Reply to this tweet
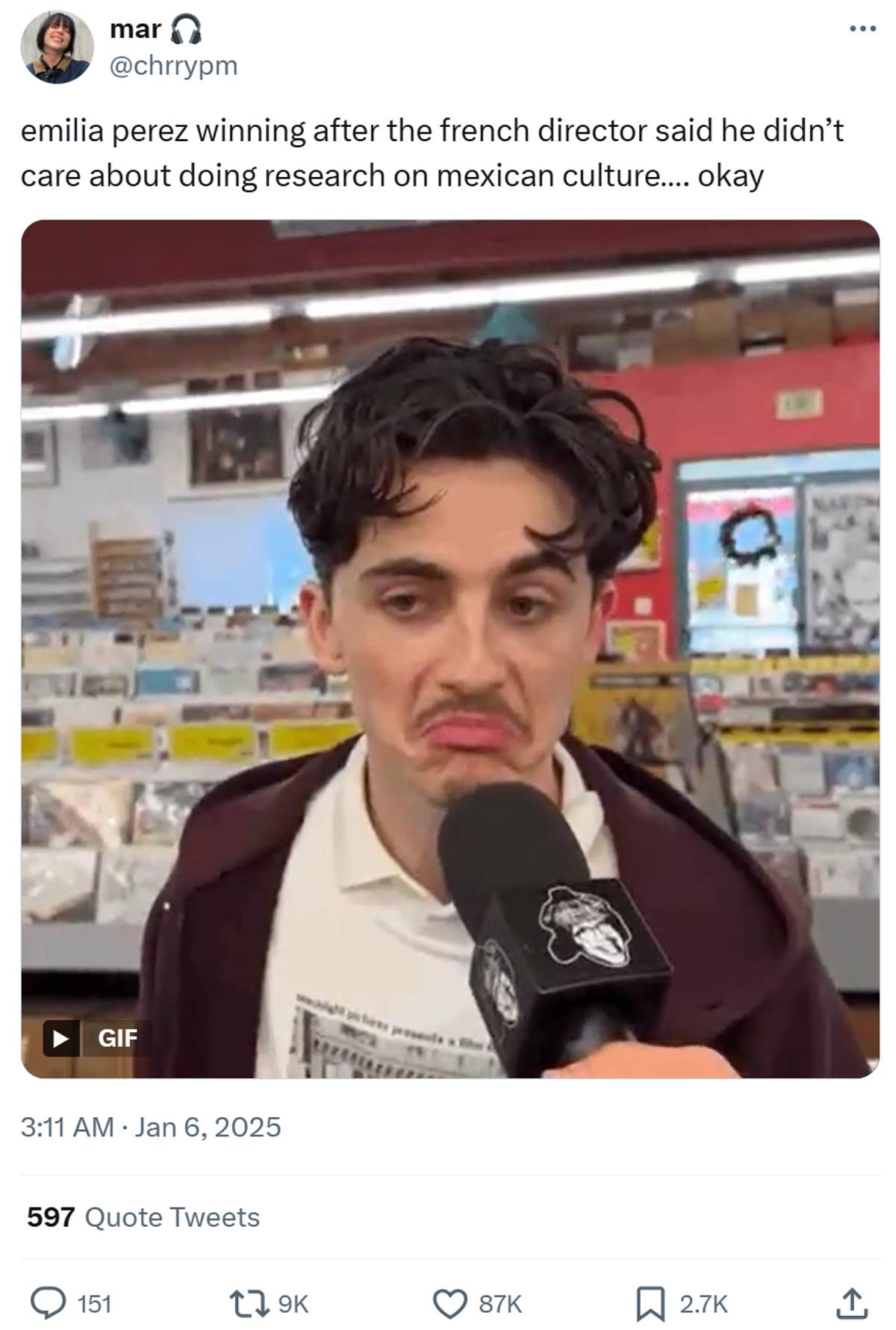The width and height of the screenshot is (896, 1330). coord(48,1303)
